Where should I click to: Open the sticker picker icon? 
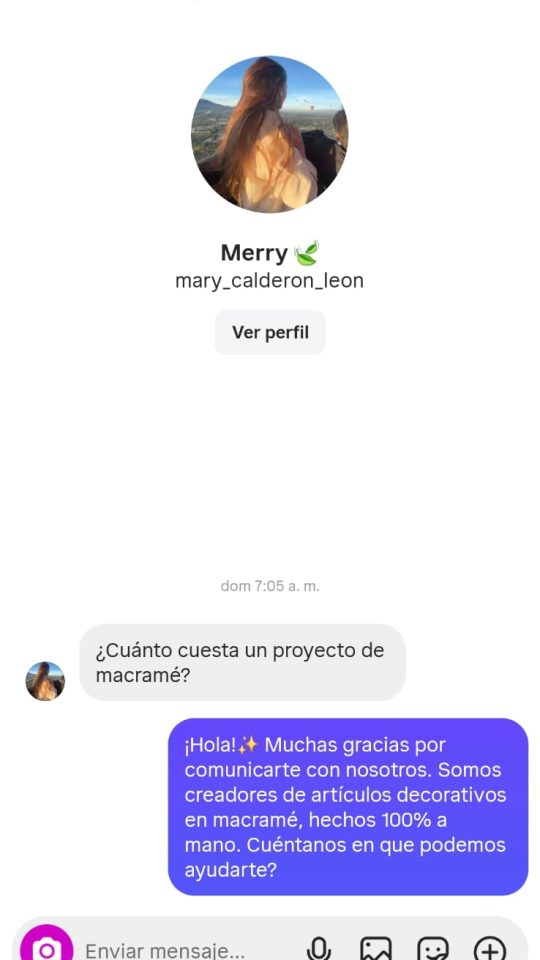433,949
